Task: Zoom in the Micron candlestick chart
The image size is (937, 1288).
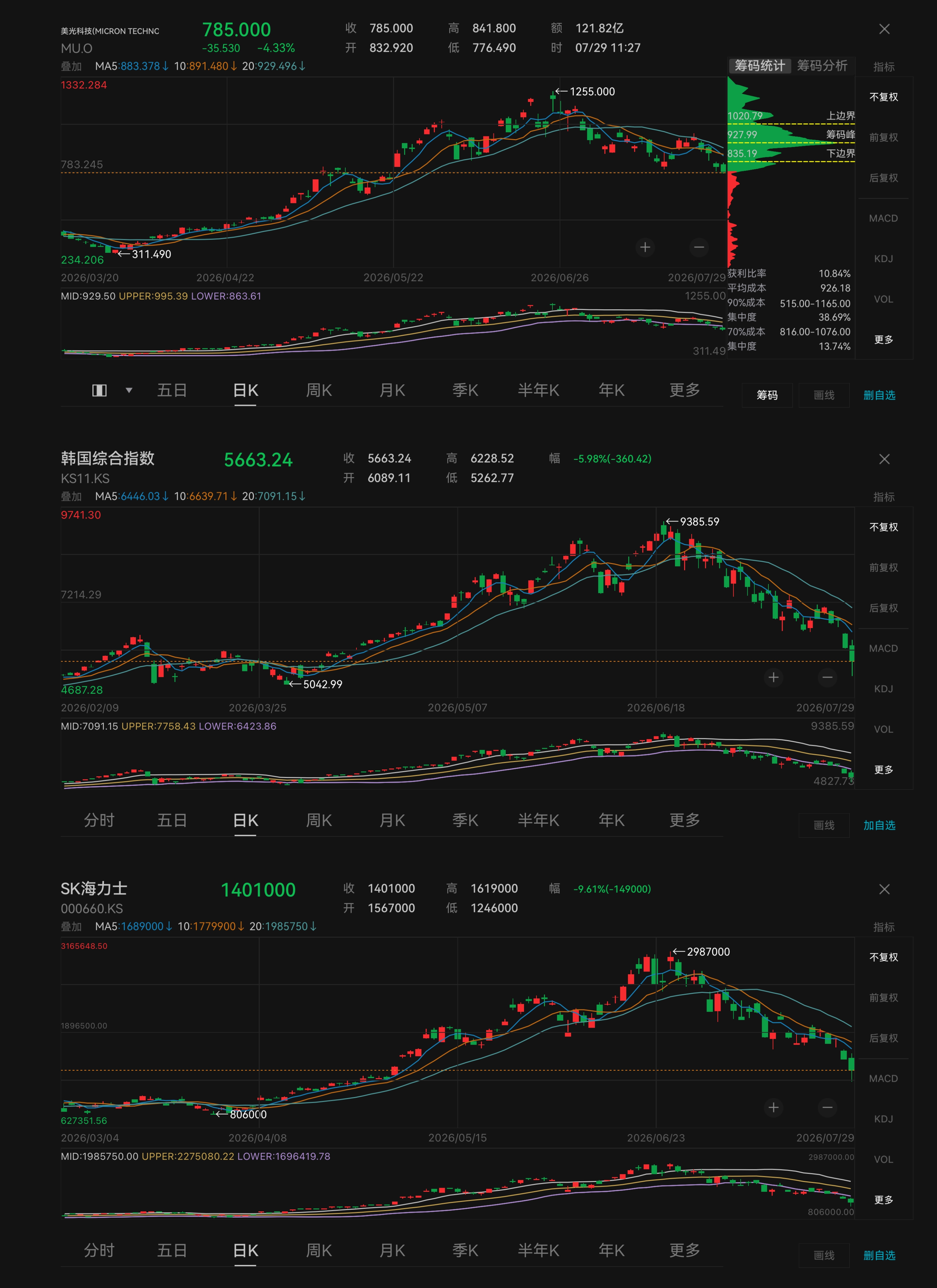Action: tap(645, 247)
